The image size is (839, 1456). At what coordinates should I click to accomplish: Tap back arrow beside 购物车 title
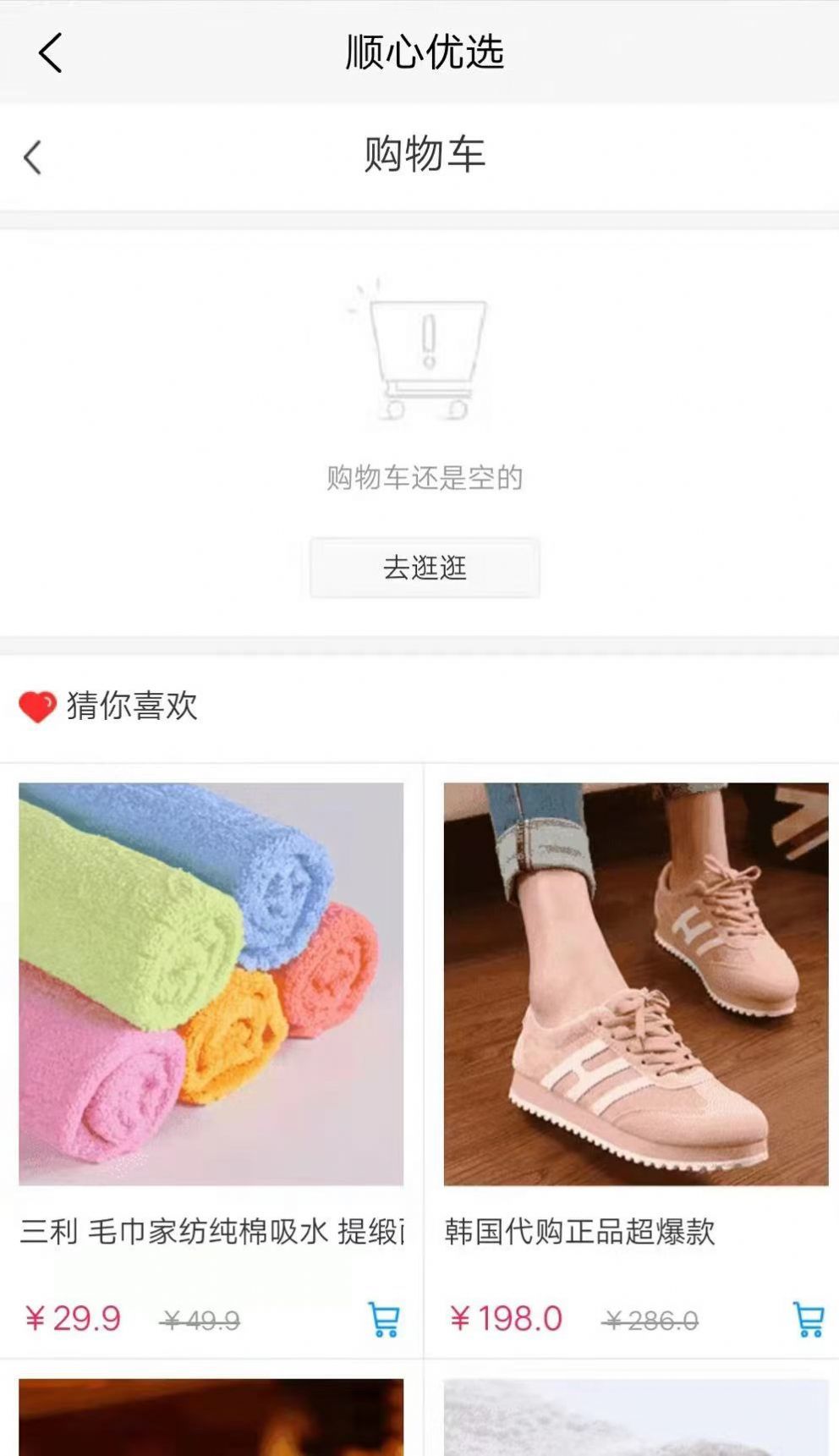tap(33, 157)
